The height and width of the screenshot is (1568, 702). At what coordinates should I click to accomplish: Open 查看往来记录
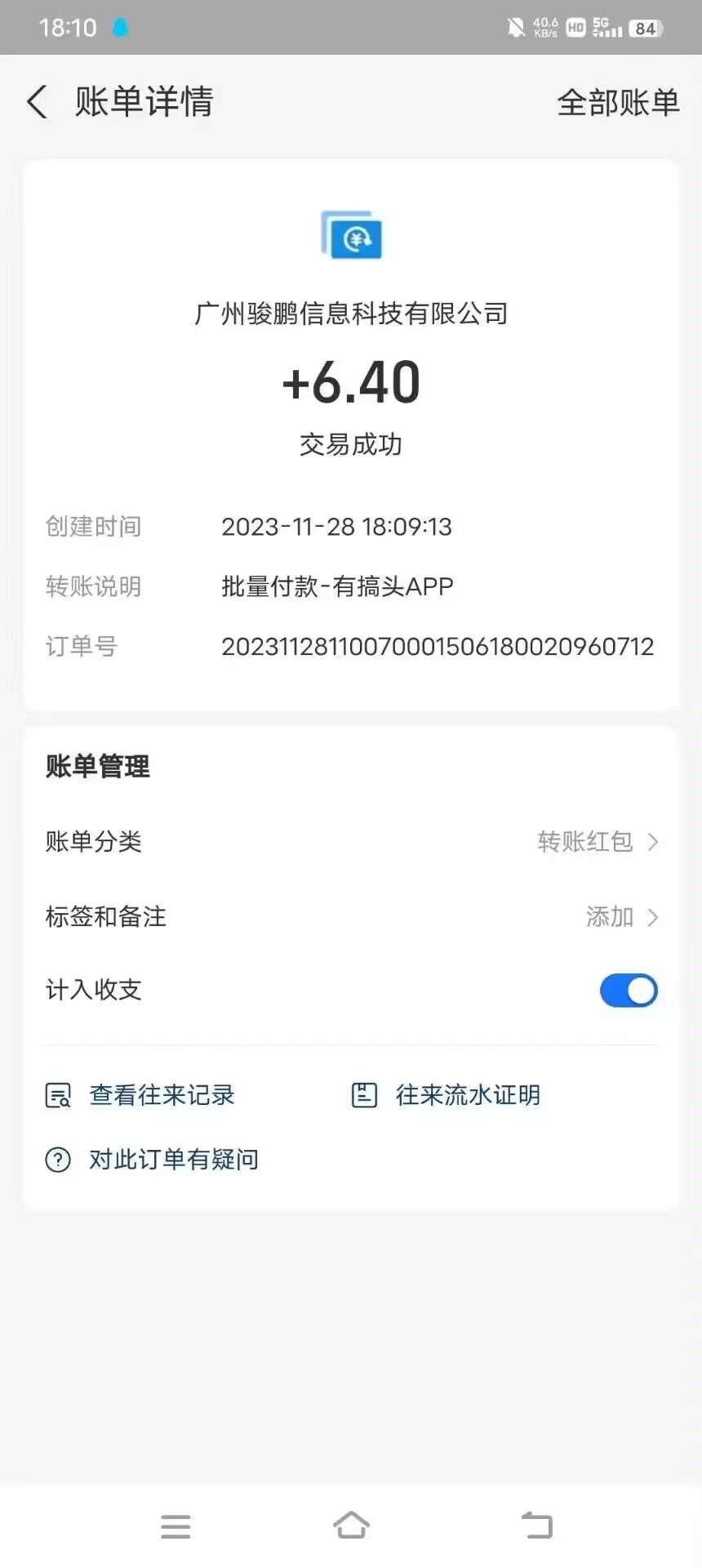click(140, 1094)
